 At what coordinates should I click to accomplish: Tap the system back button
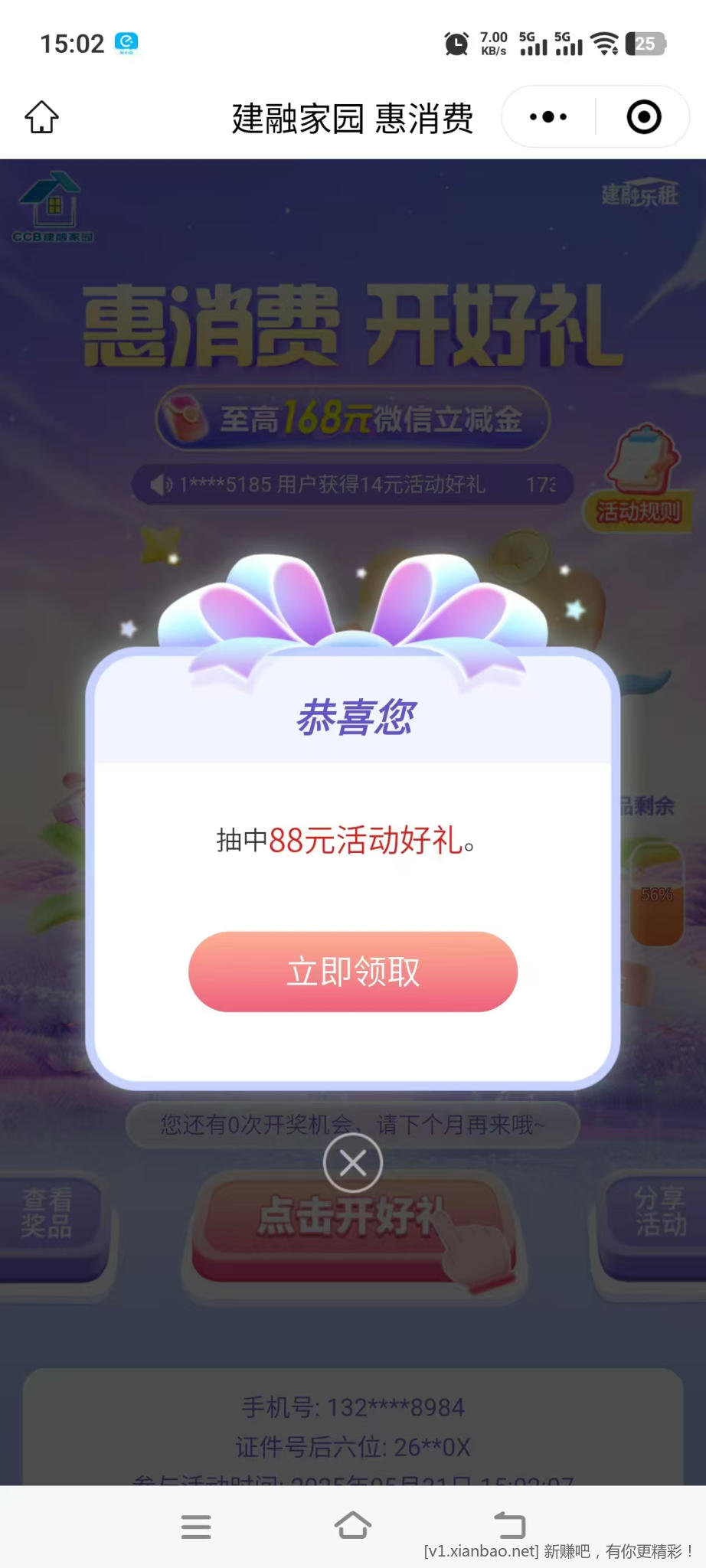(509, 1525)
